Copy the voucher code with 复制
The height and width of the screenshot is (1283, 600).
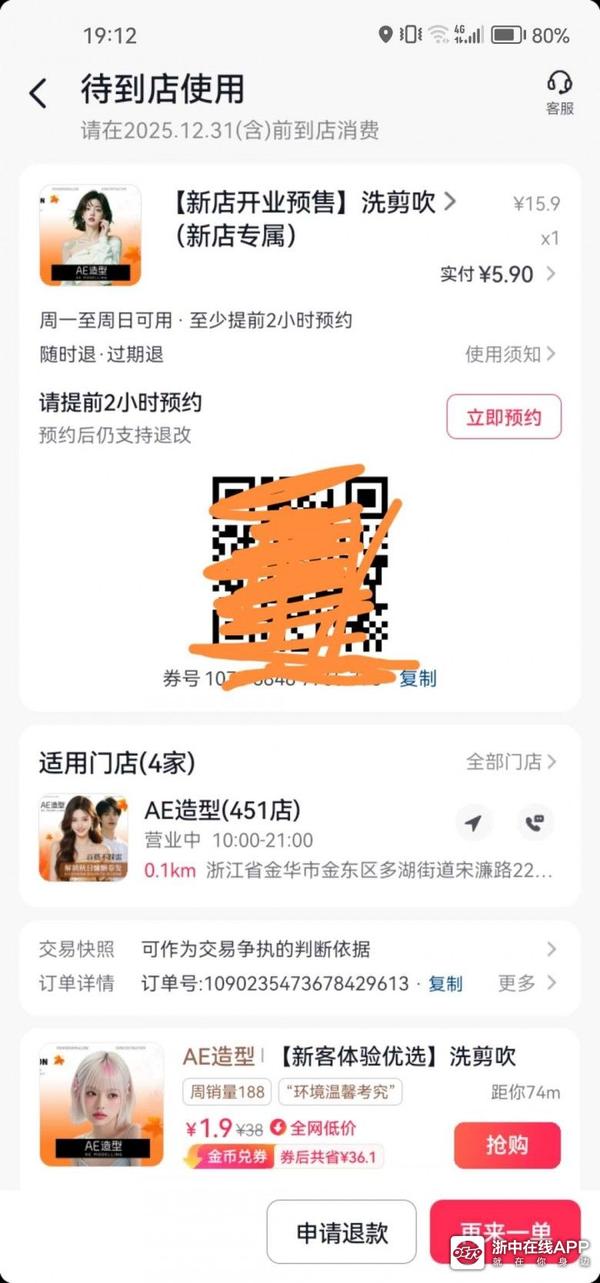coord(418,678)
